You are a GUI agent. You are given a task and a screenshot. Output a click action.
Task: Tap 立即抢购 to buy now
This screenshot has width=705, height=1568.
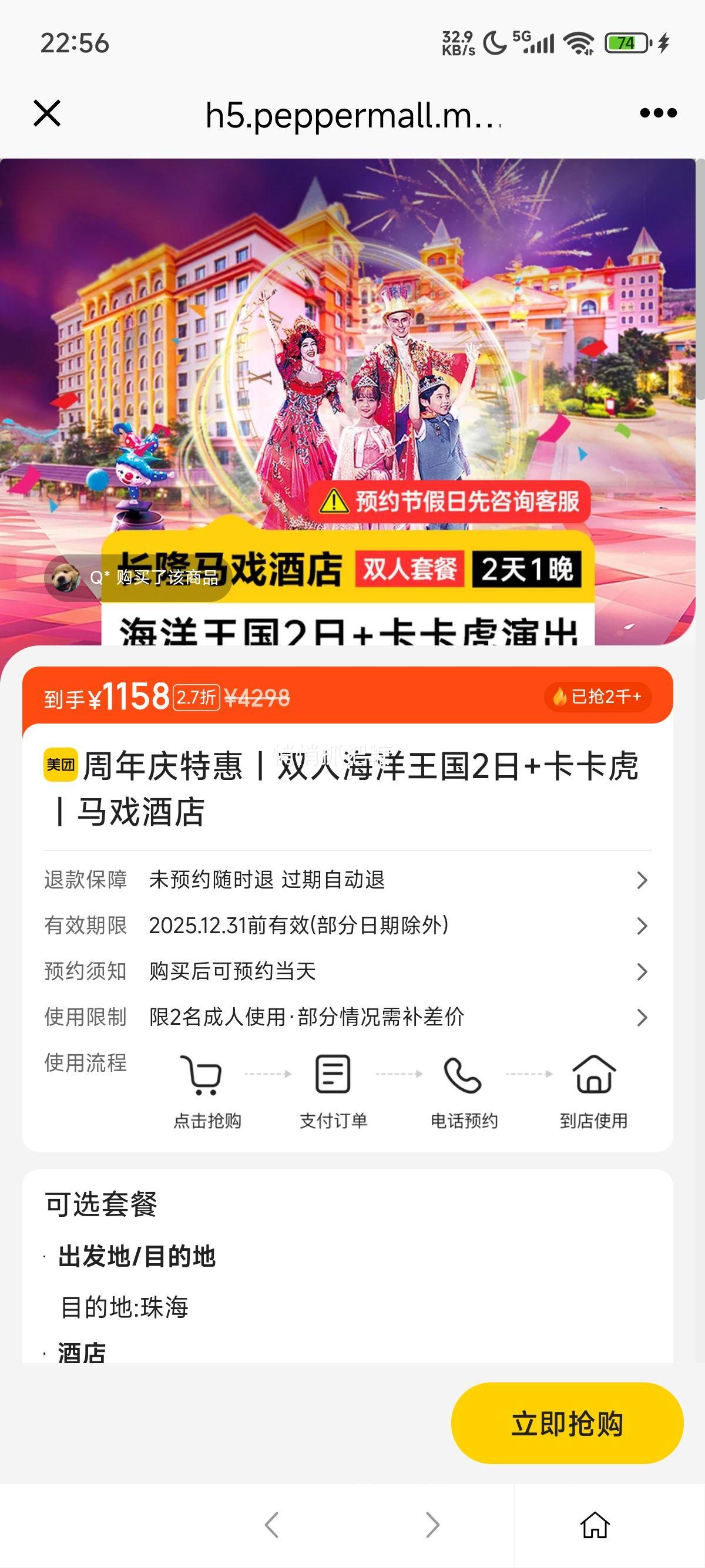coord(567,1424)
